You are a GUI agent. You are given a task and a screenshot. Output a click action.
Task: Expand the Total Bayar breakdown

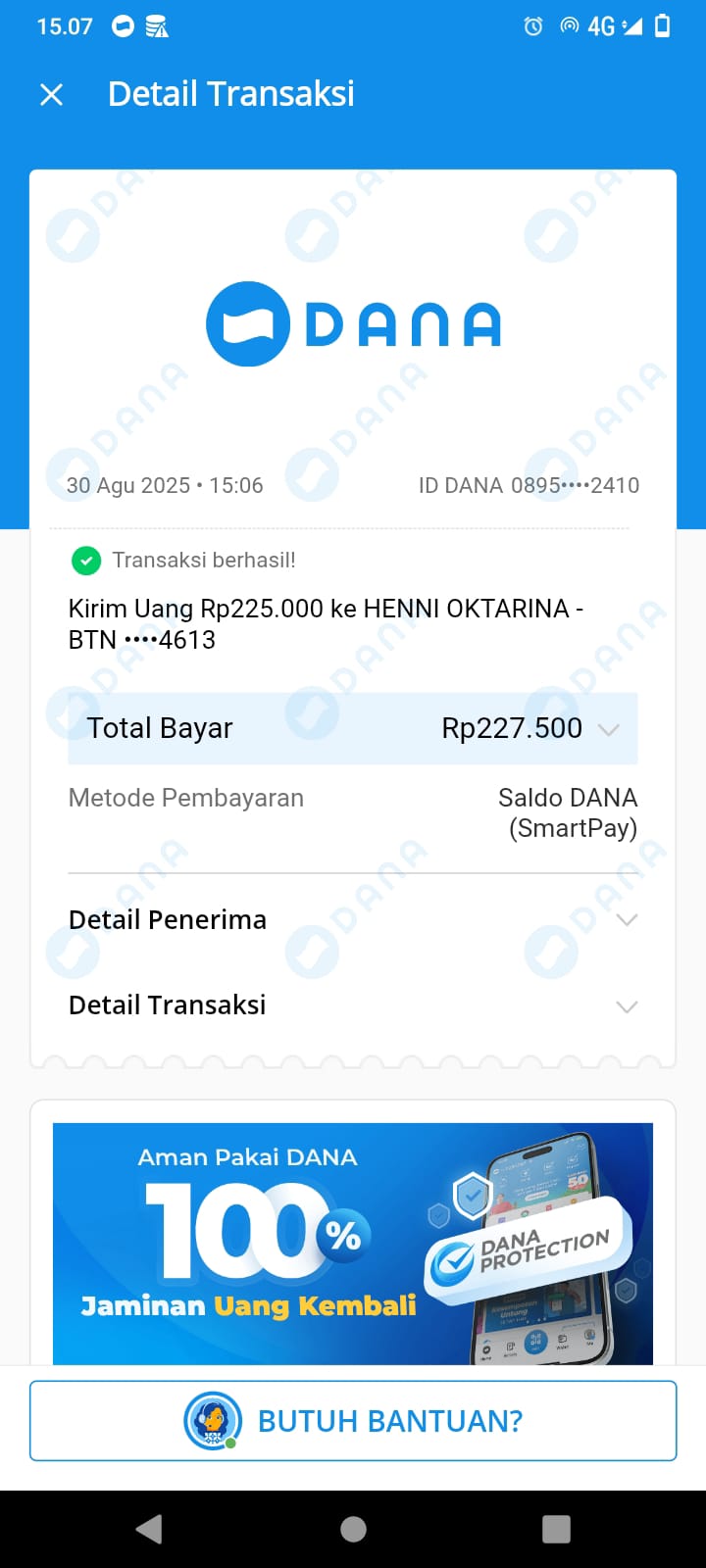click(x=608, y=729)
